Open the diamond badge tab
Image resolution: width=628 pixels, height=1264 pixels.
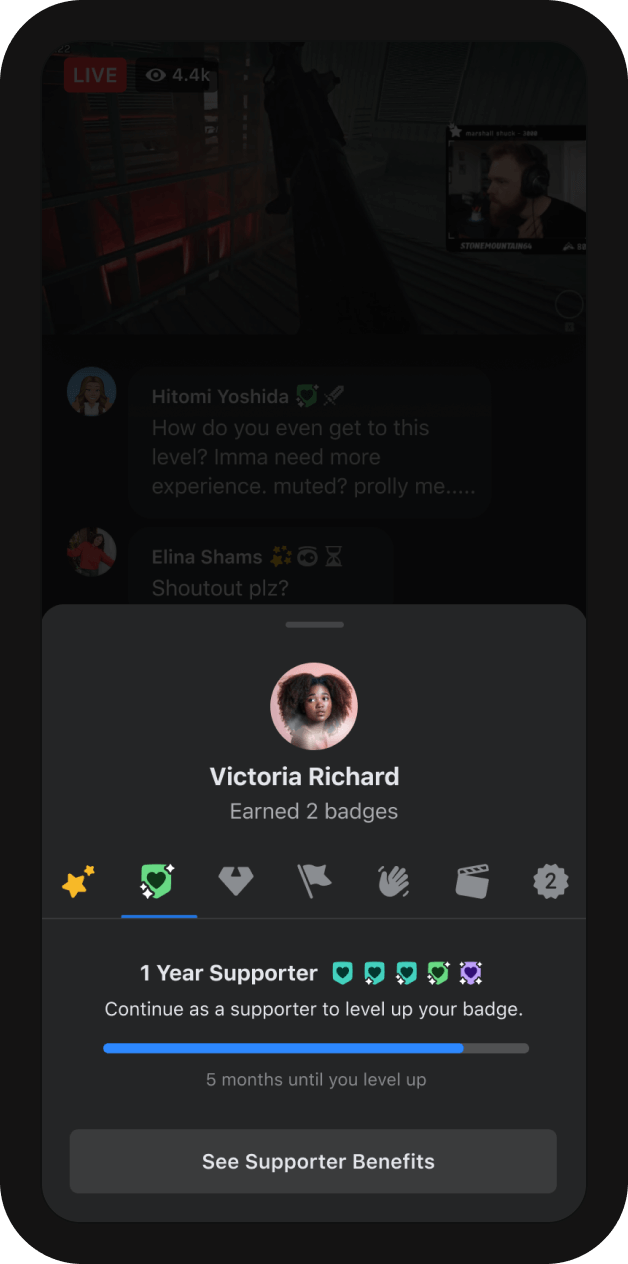pos(236,881)
